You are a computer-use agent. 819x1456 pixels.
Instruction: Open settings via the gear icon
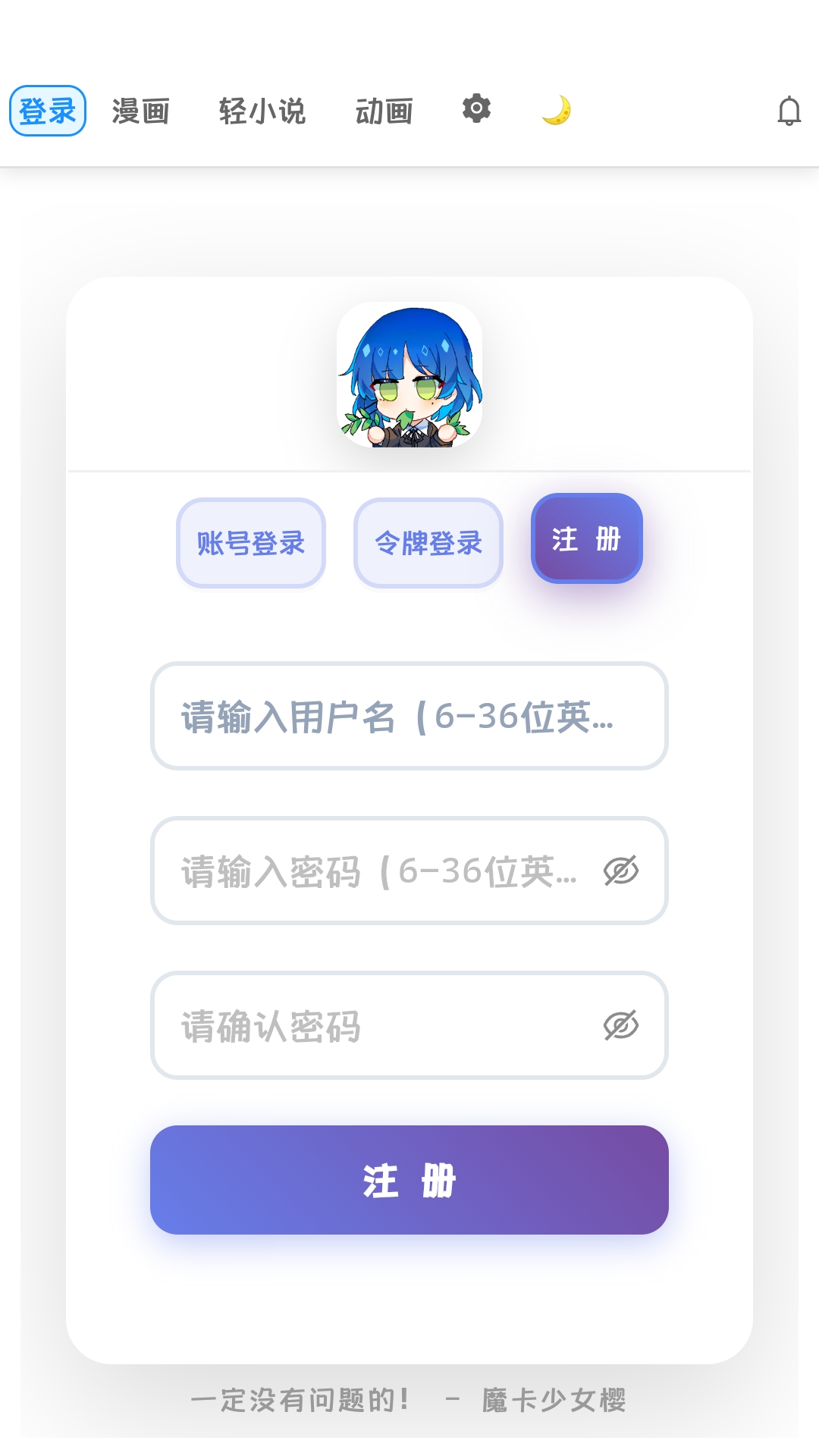tap(476, 109)
